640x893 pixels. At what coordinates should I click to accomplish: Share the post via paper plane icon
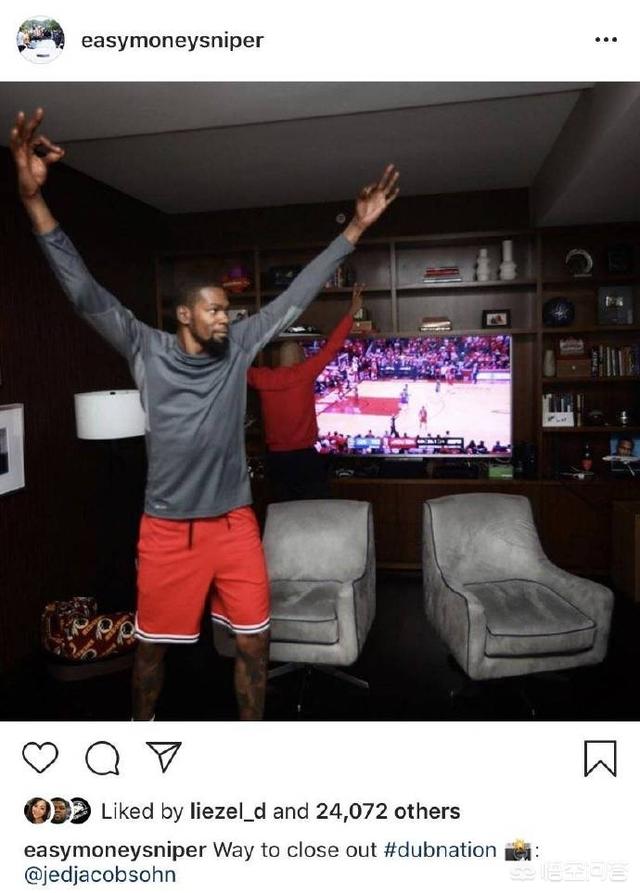click(163, 758)
